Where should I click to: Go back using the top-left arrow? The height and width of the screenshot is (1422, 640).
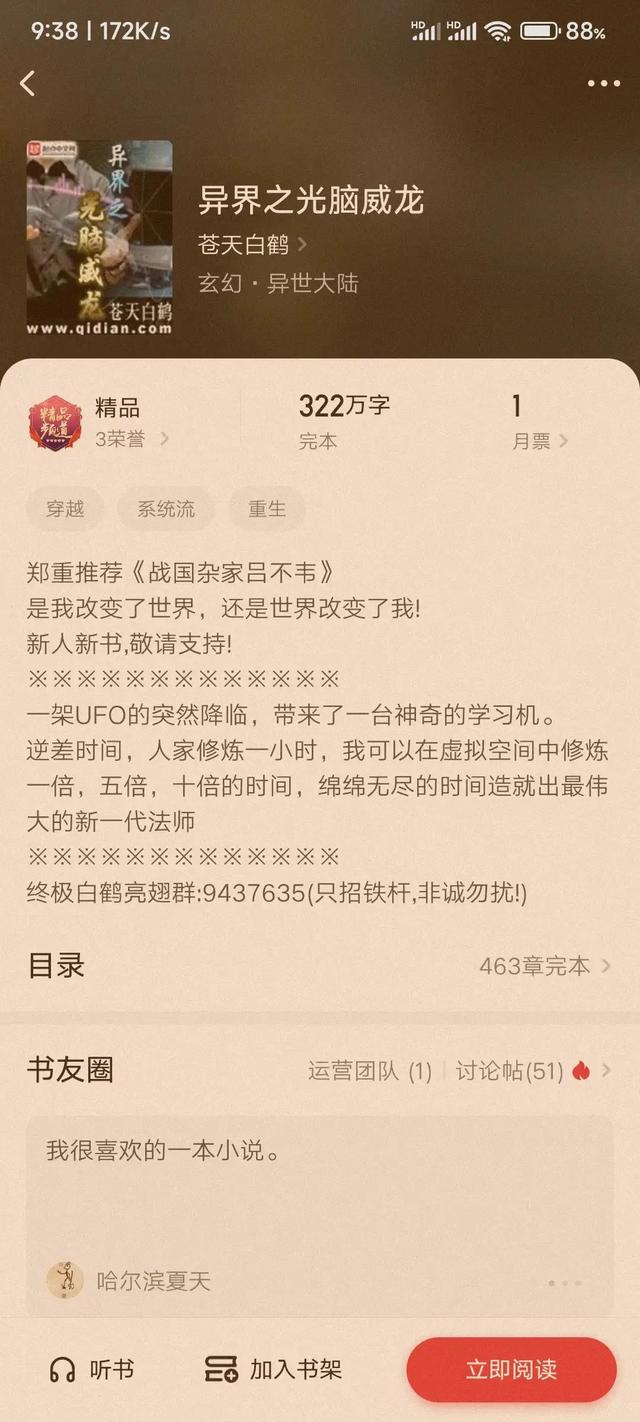pyautogui.click(x=28, y=83)
